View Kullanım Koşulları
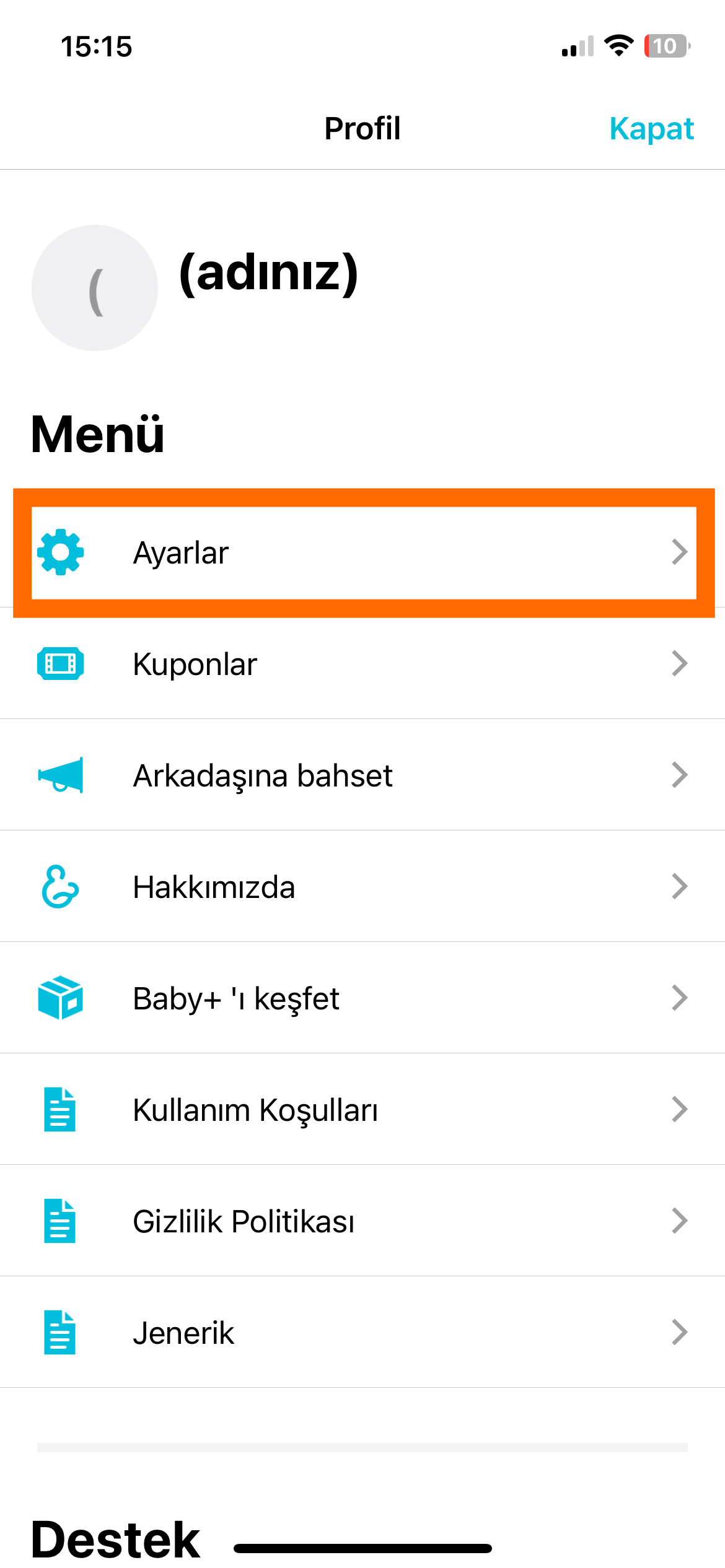 click(362, 1110)
